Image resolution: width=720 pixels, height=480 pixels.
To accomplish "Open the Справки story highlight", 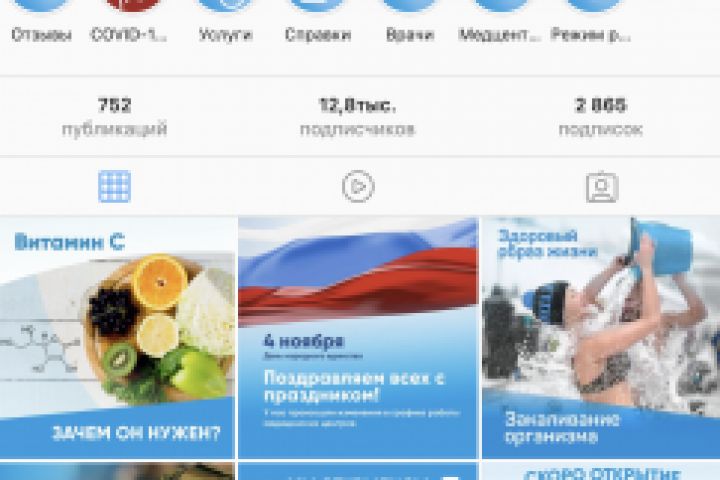I will click(x=317, y=8).
